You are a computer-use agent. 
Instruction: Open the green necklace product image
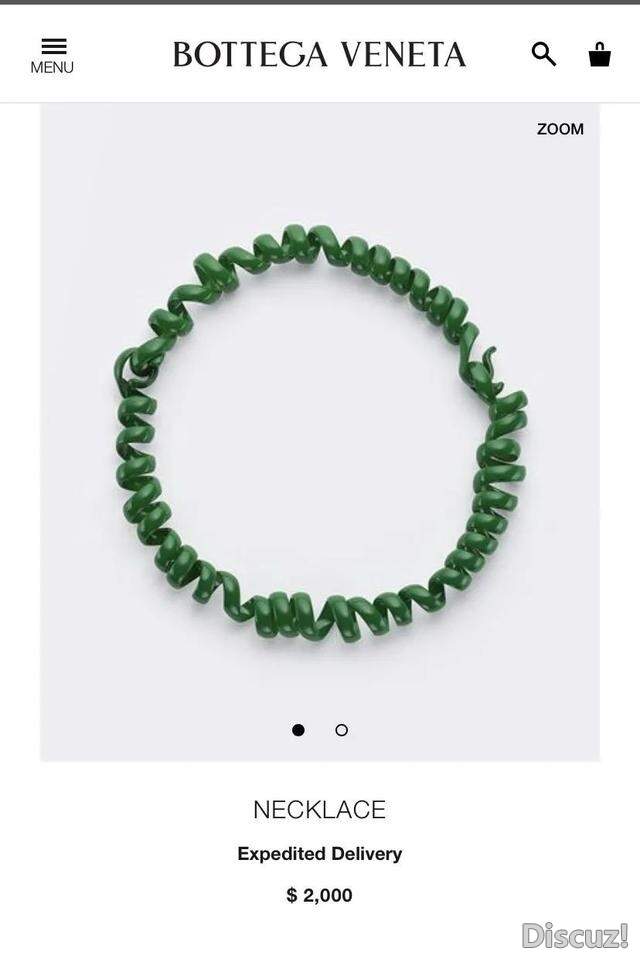pos(320,430)
